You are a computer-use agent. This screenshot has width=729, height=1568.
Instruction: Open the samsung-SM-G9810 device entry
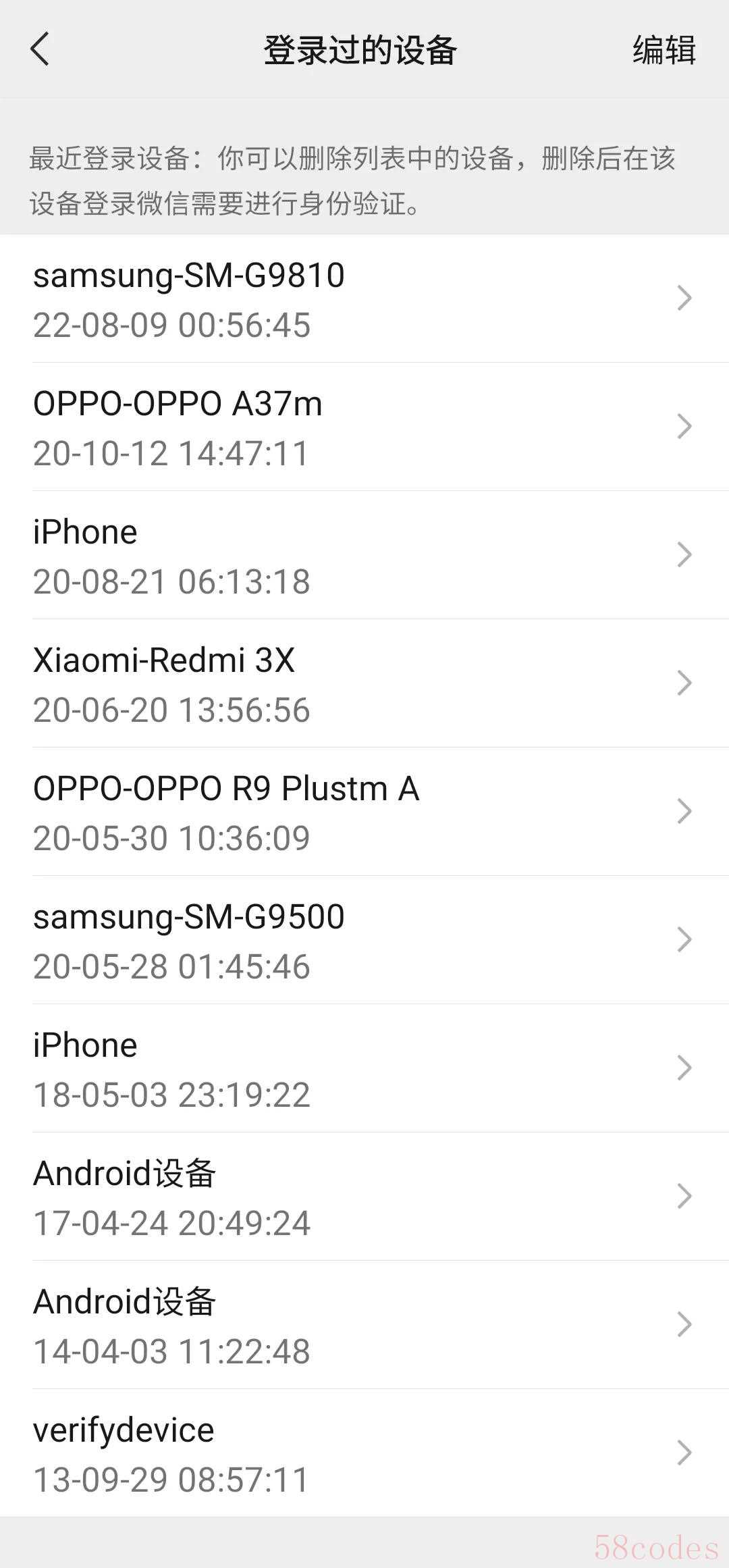[x=364, y=298]
